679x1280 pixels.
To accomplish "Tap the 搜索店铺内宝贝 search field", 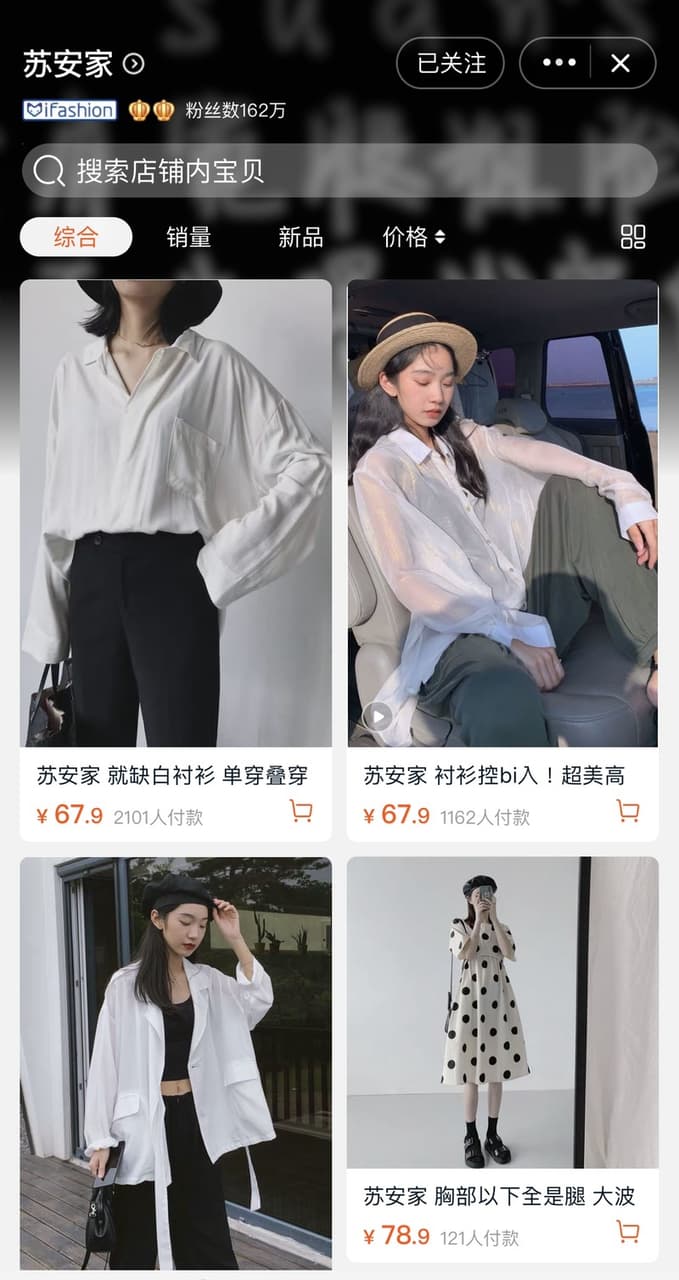I will (x=339, y=170).
